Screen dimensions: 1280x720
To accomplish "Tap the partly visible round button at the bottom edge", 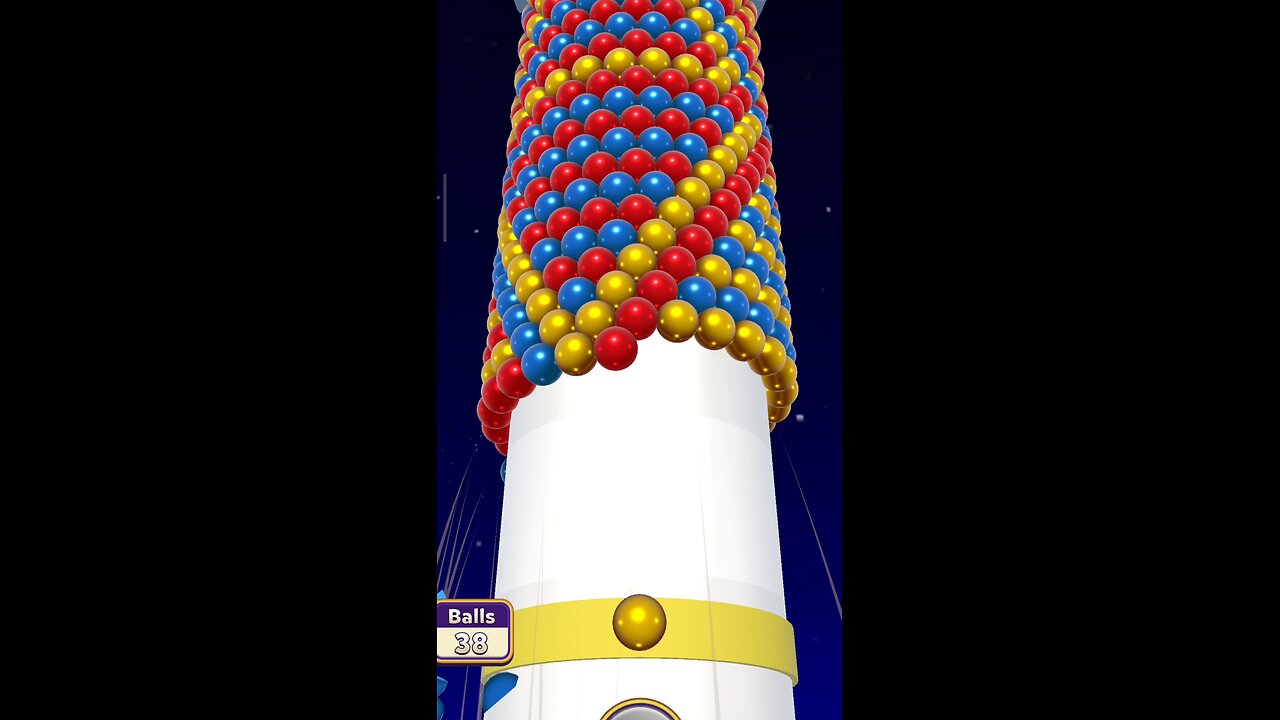I will click(x=640, y=711).
